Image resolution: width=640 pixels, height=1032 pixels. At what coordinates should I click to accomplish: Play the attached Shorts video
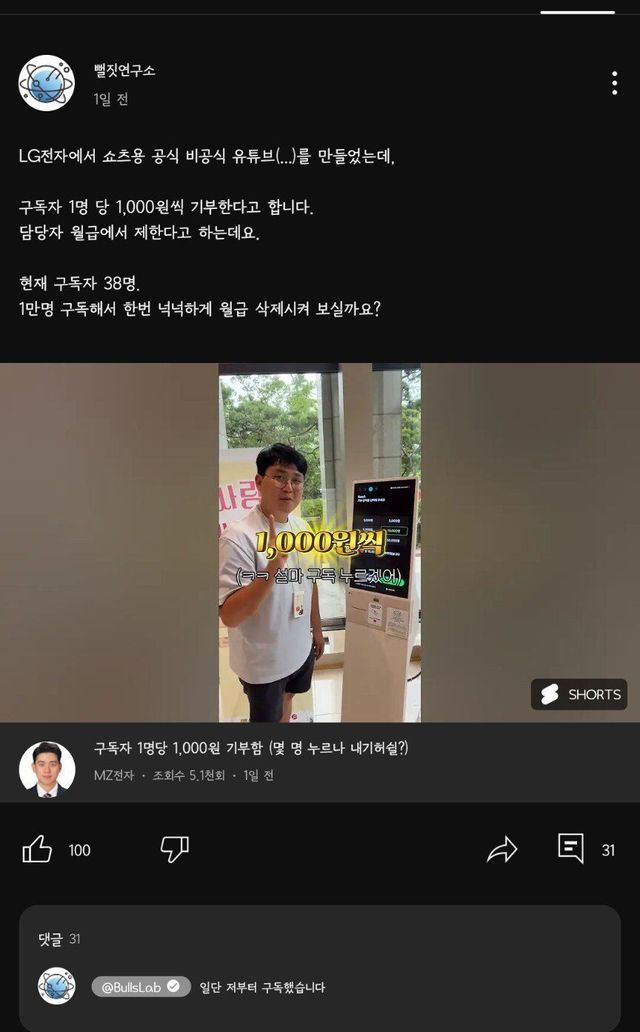coord(320,542)
